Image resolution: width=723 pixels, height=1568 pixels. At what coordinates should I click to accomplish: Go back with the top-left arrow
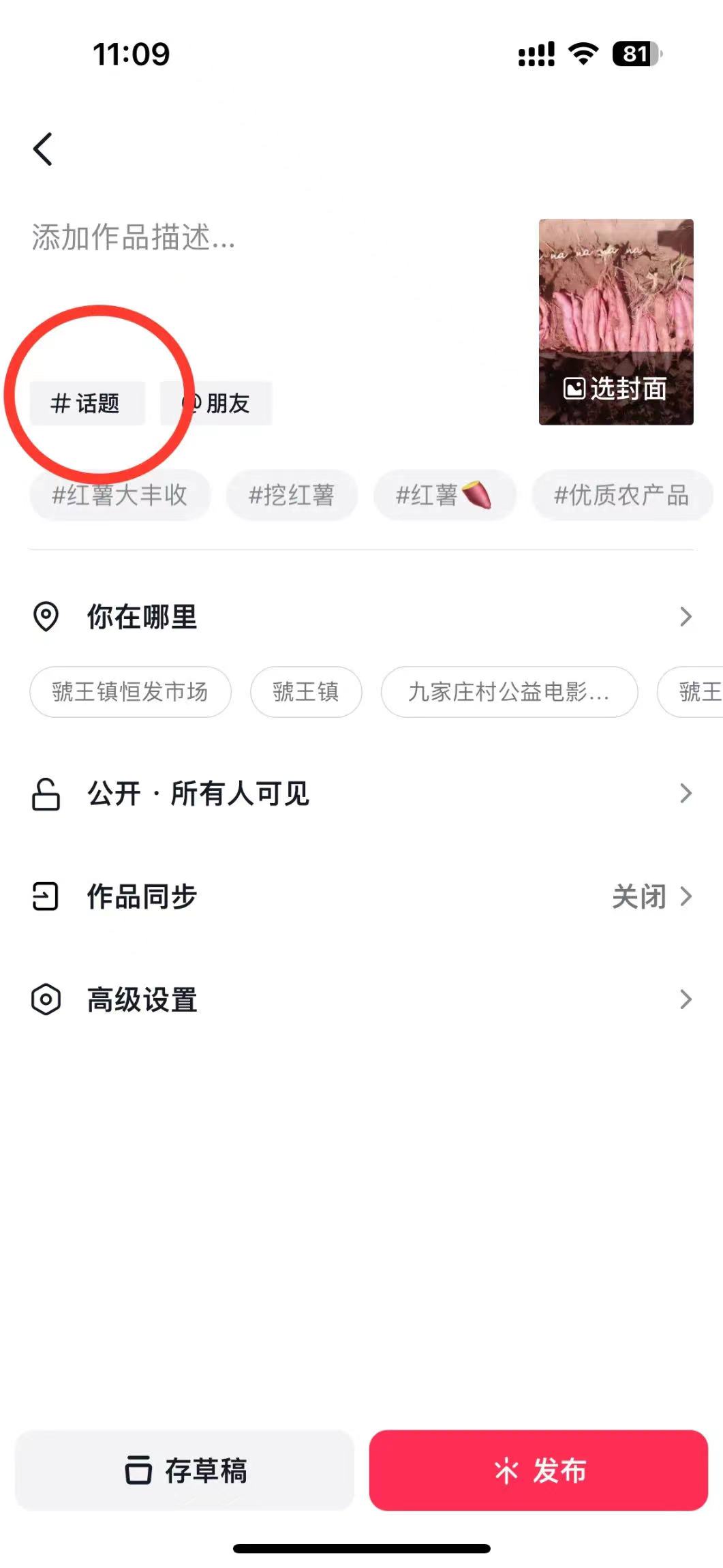click(43, 149)
